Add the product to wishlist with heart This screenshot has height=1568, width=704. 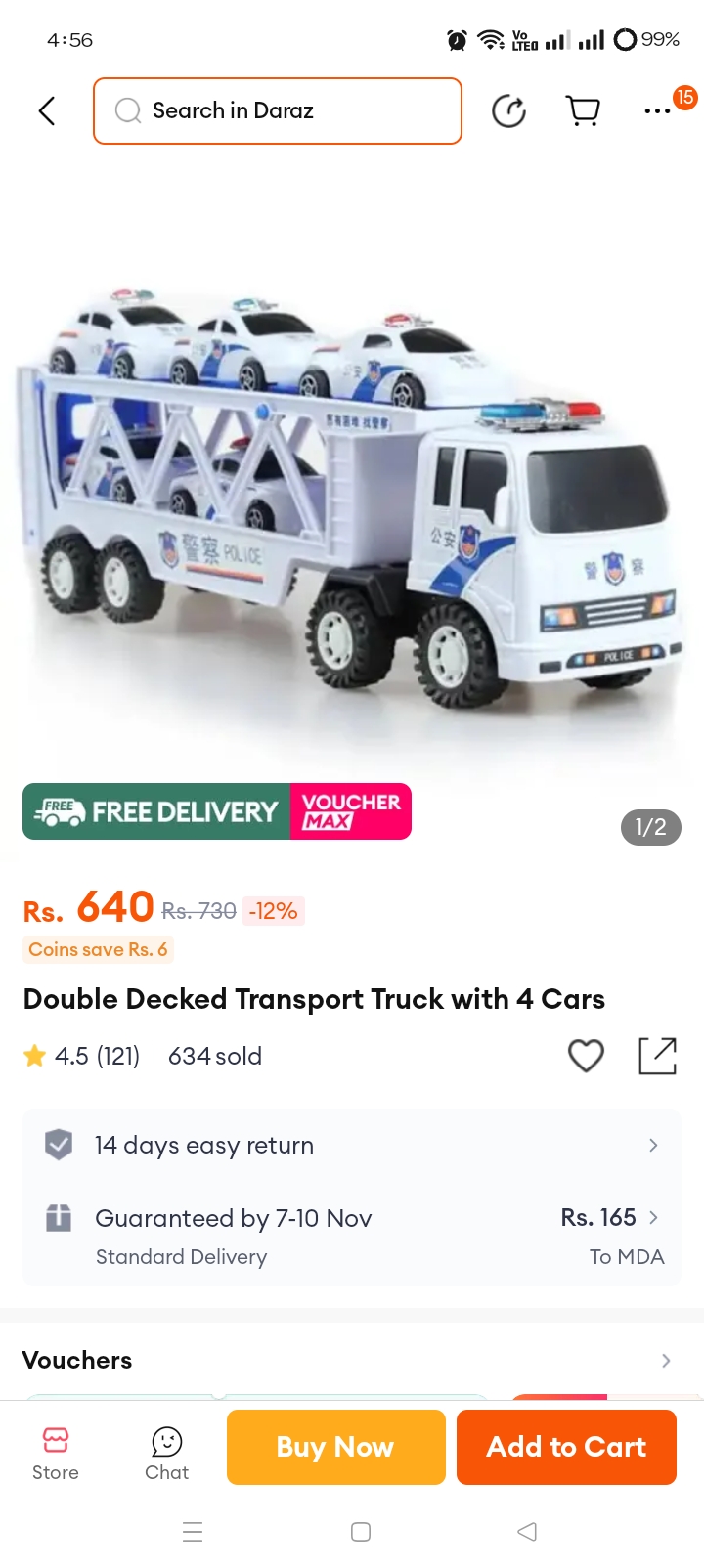point(586,1056)
